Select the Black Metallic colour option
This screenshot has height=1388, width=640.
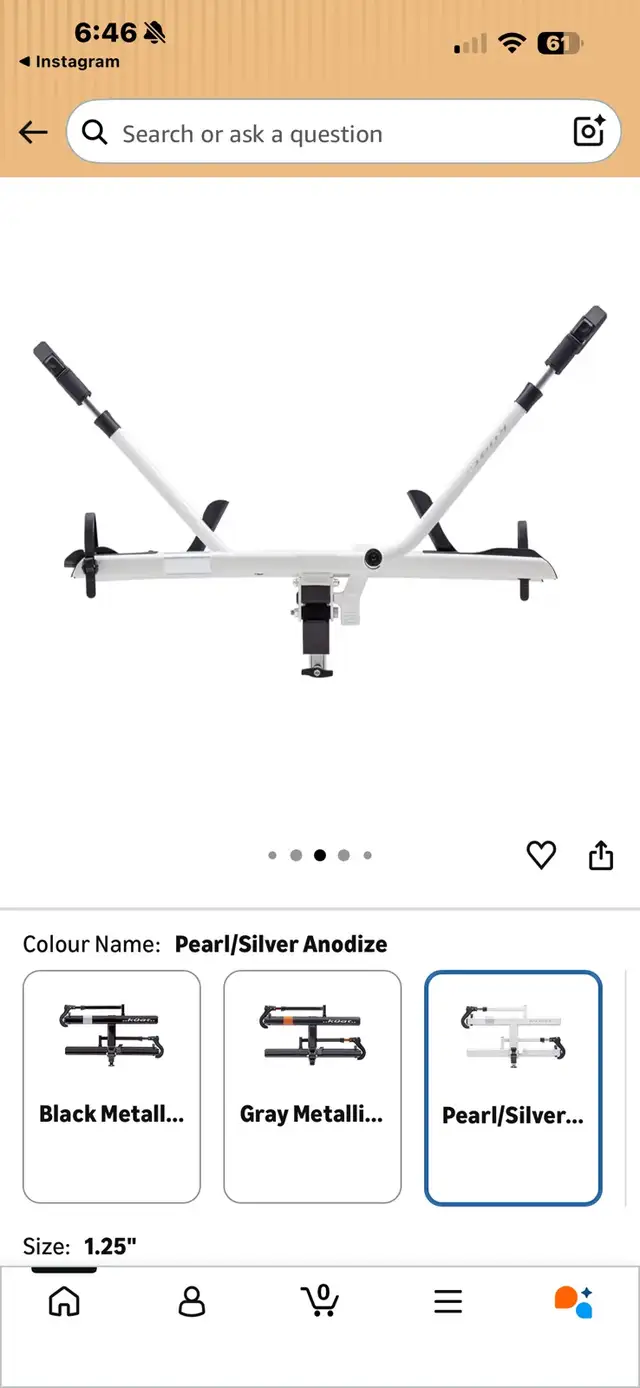112,1086
